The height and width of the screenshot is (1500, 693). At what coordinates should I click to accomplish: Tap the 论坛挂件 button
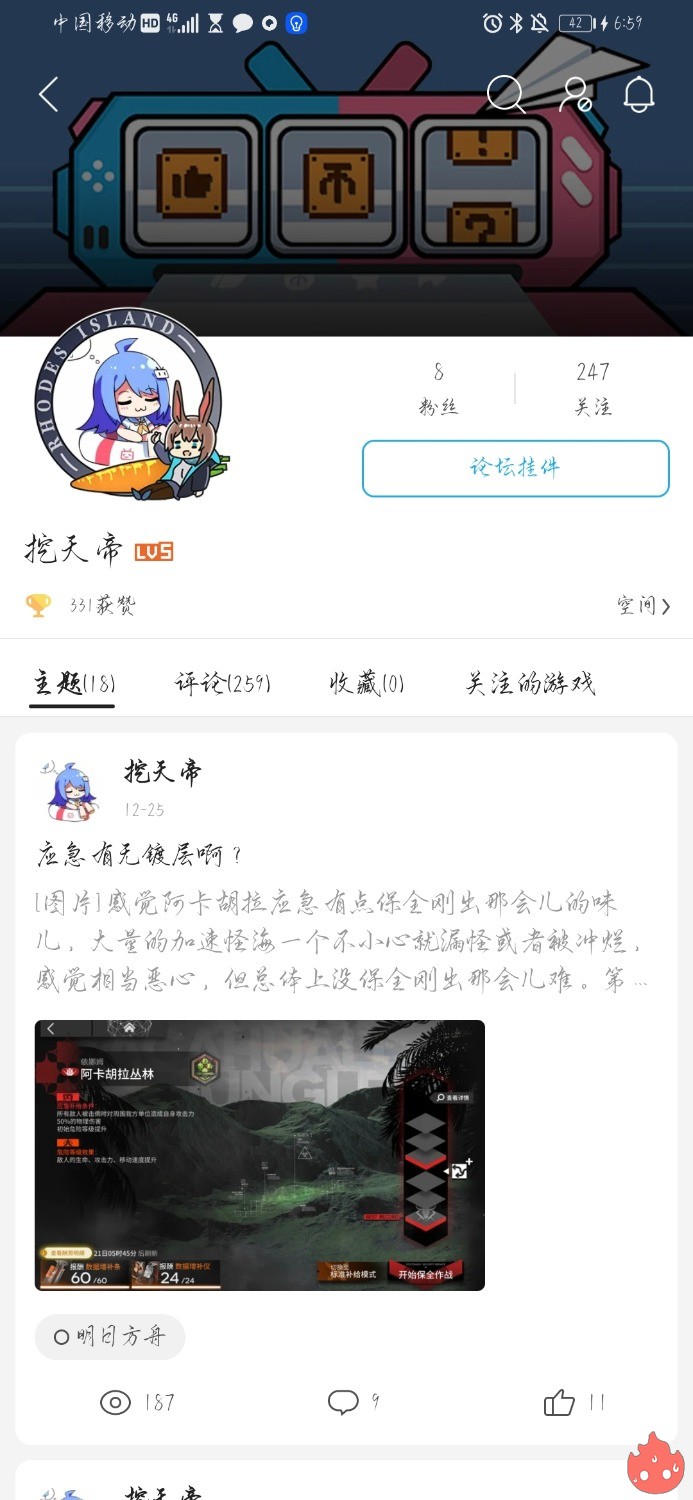[515, 468]
